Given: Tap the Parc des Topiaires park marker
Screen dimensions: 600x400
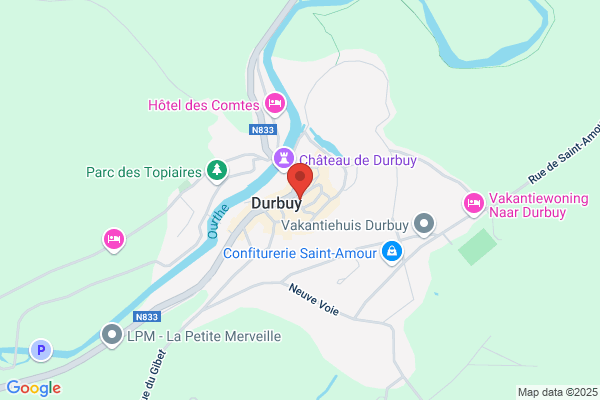Looking at the screenshot, I should click(x=217, y=171).
